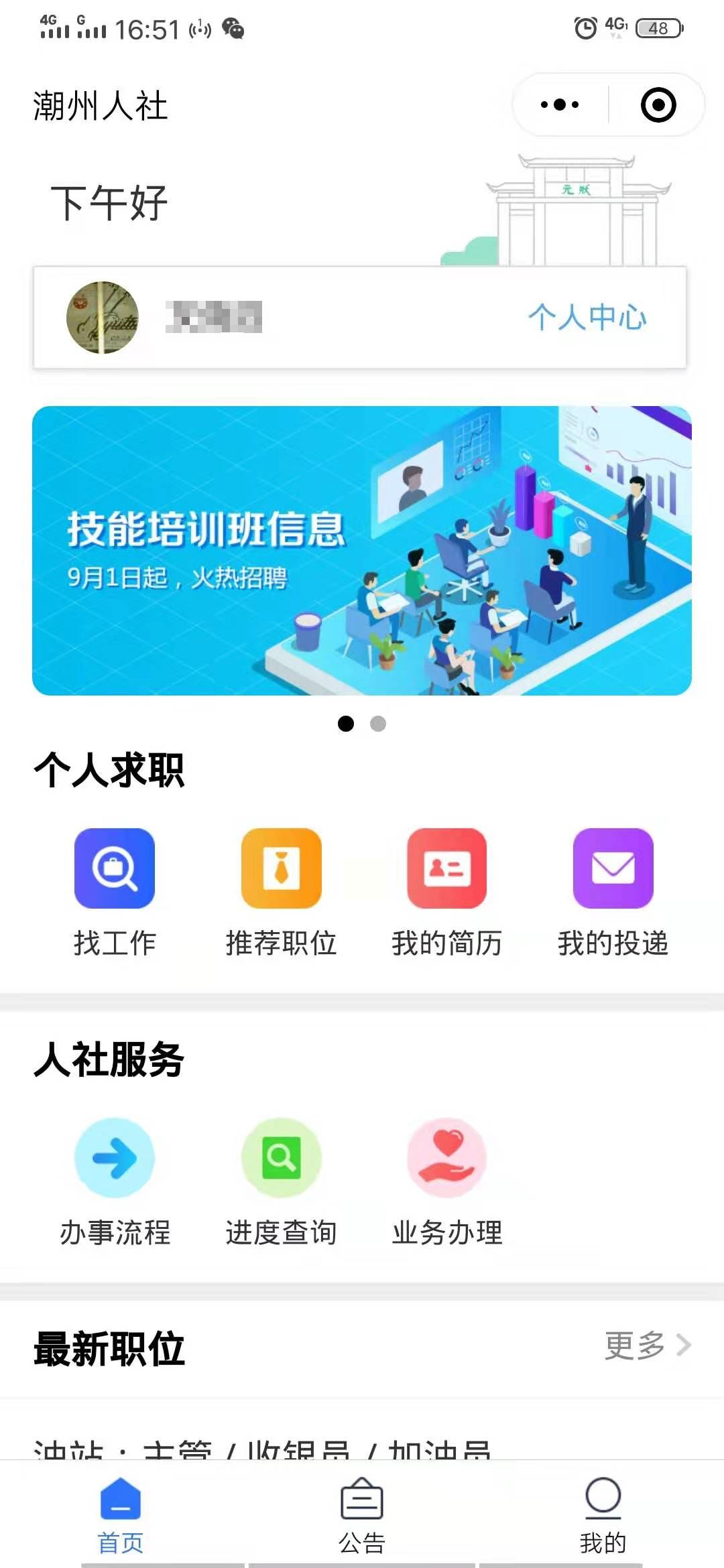
Task: Close the mini program with the circle button
Action: click(658, 105)
